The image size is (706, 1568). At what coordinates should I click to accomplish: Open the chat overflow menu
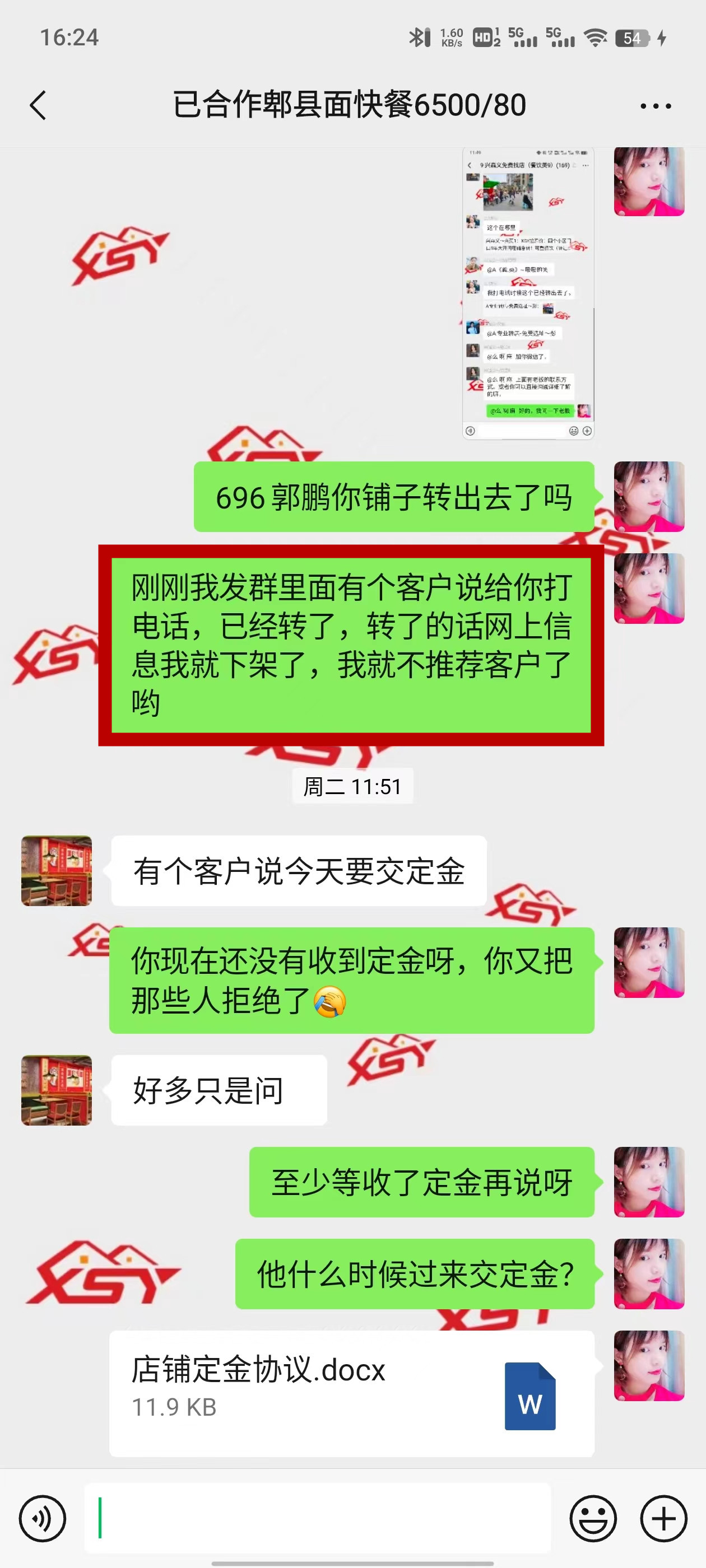[656, 106]
